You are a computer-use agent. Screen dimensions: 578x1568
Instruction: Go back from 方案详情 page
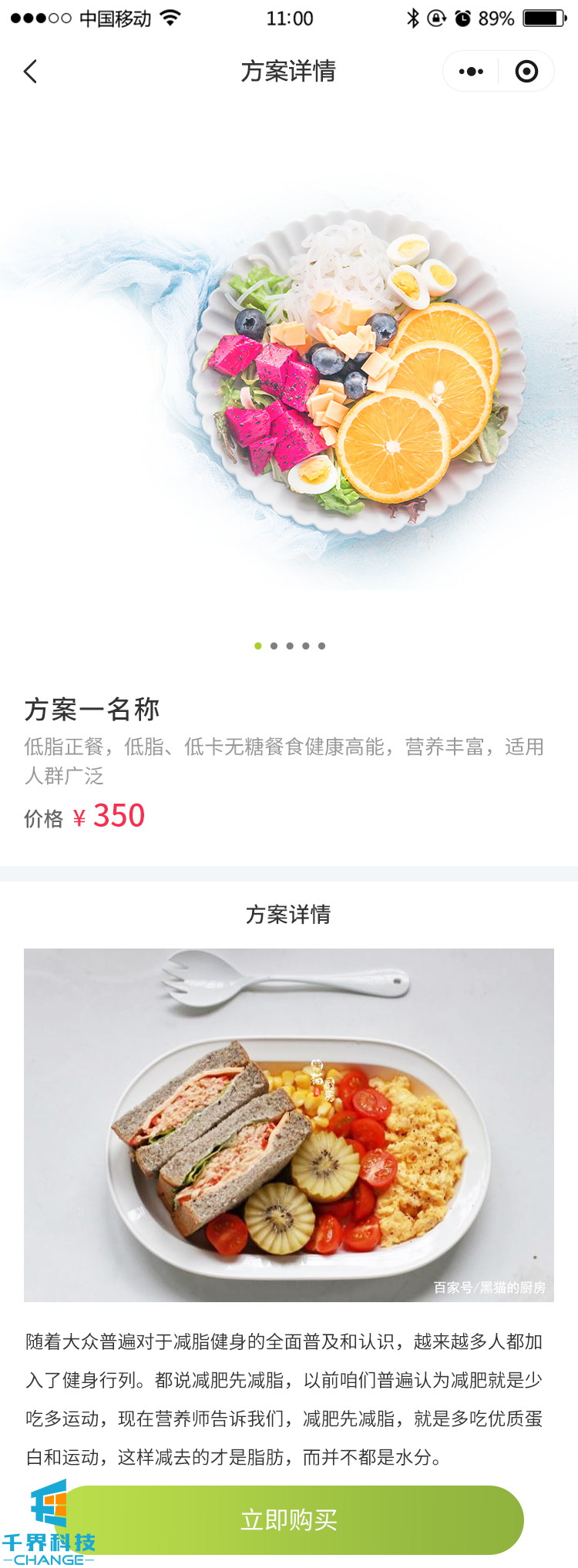click(31, 72)
